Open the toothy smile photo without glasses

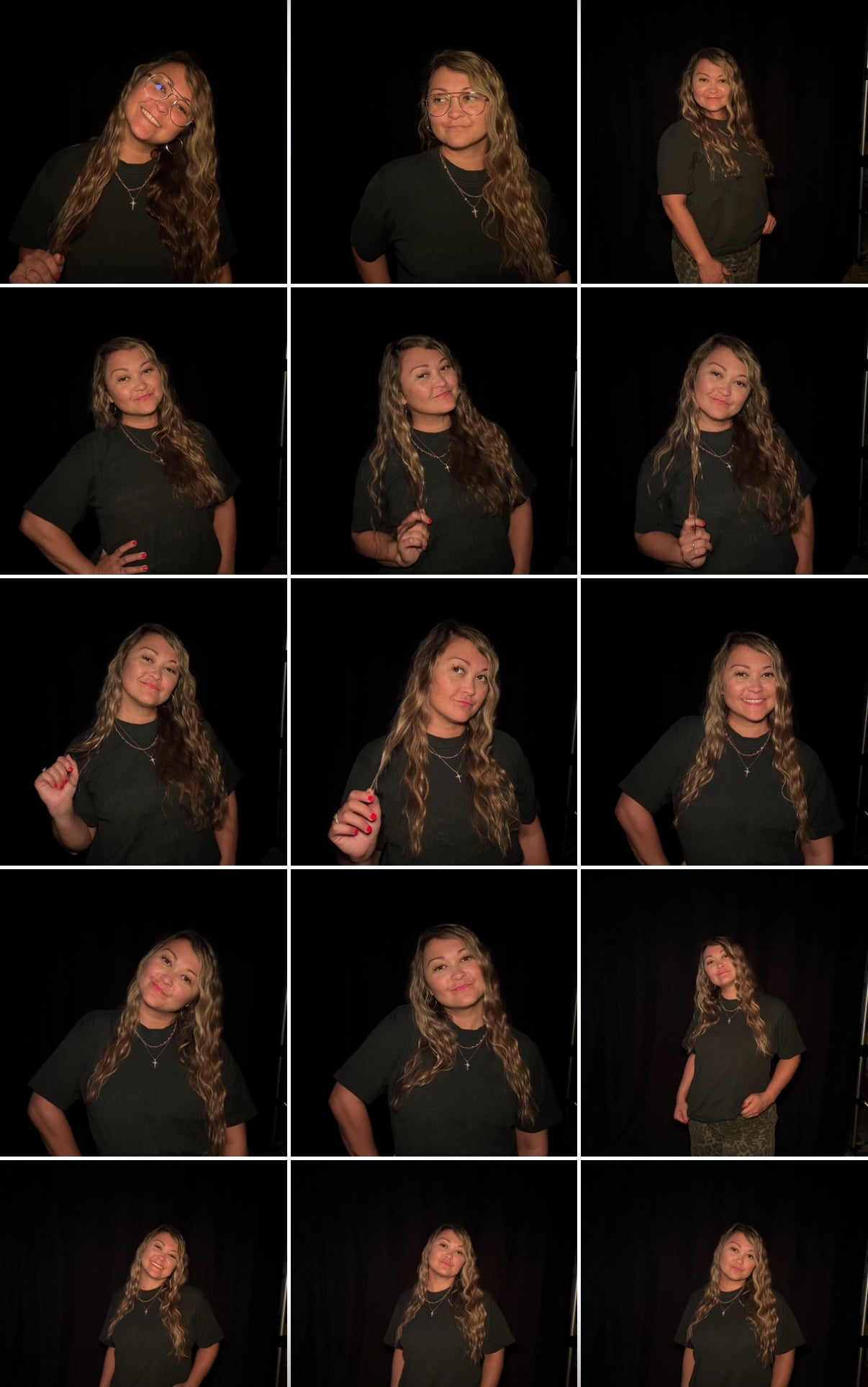tap(723, 721)
